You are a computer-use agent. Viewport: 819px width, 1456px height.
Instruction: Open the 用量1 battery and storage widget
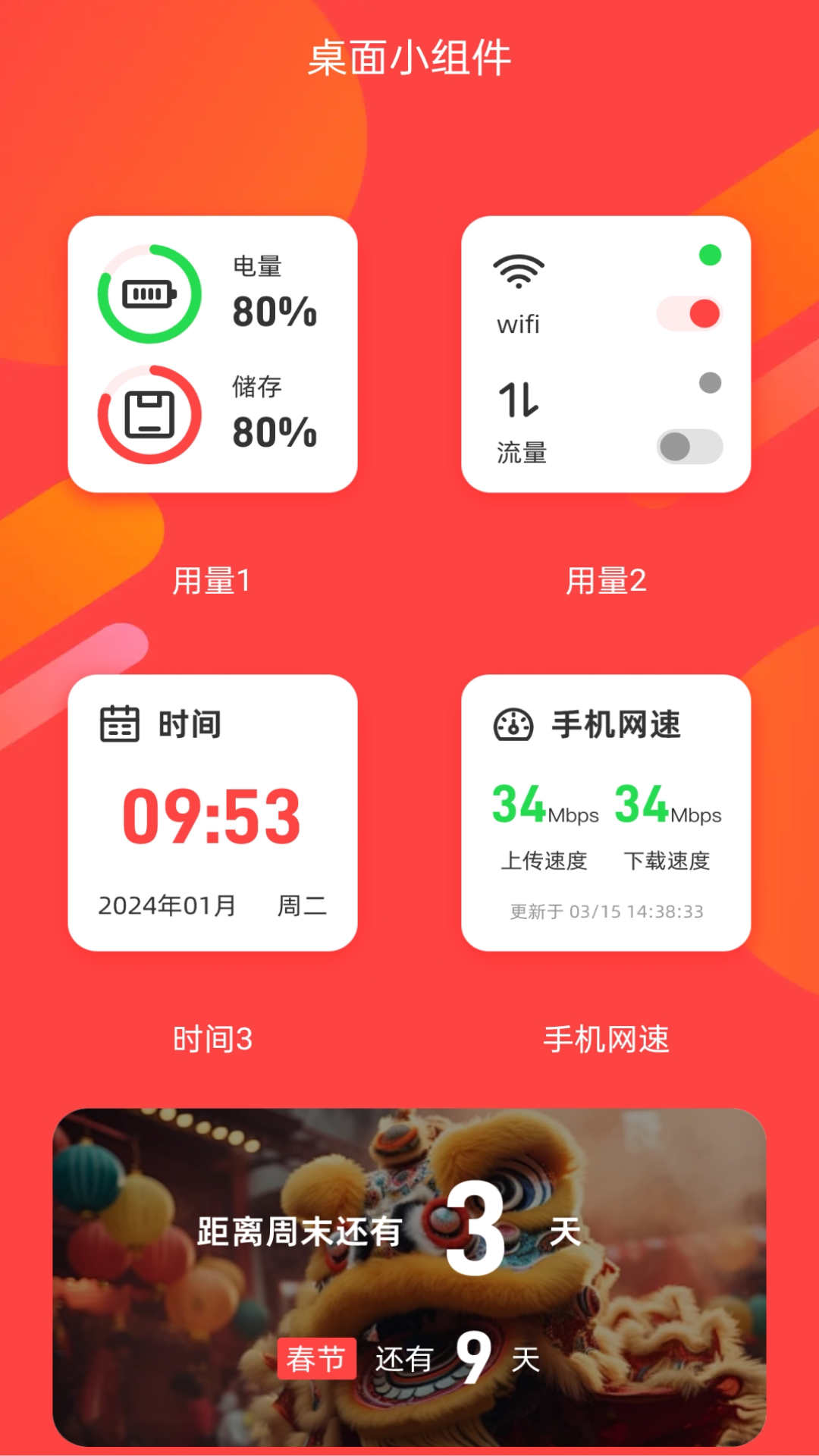212,354
